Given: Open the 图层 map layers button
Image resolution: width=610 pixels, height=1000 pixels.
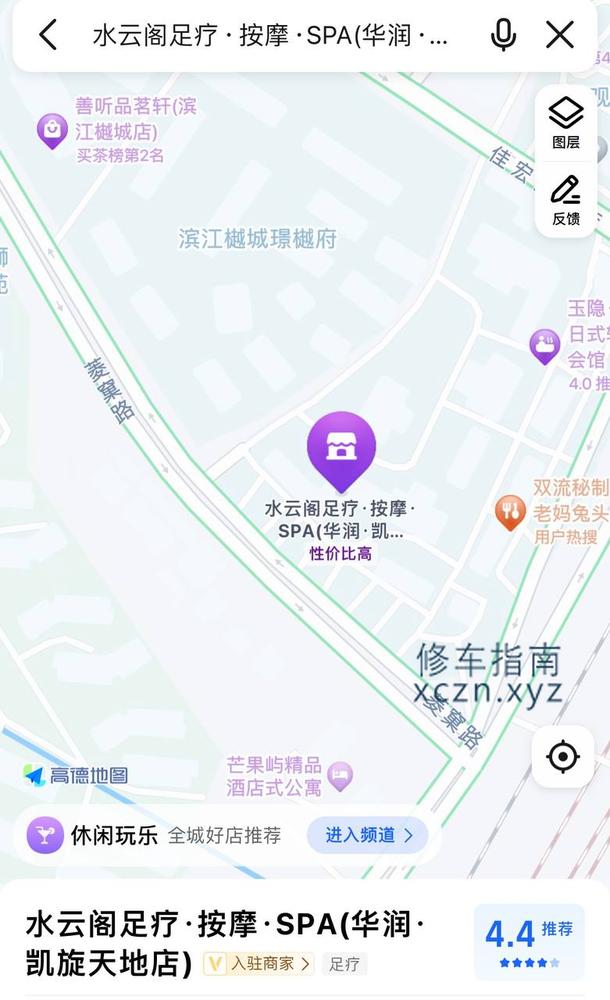Looking at the screenshot, I should click(x=566, y=124).
